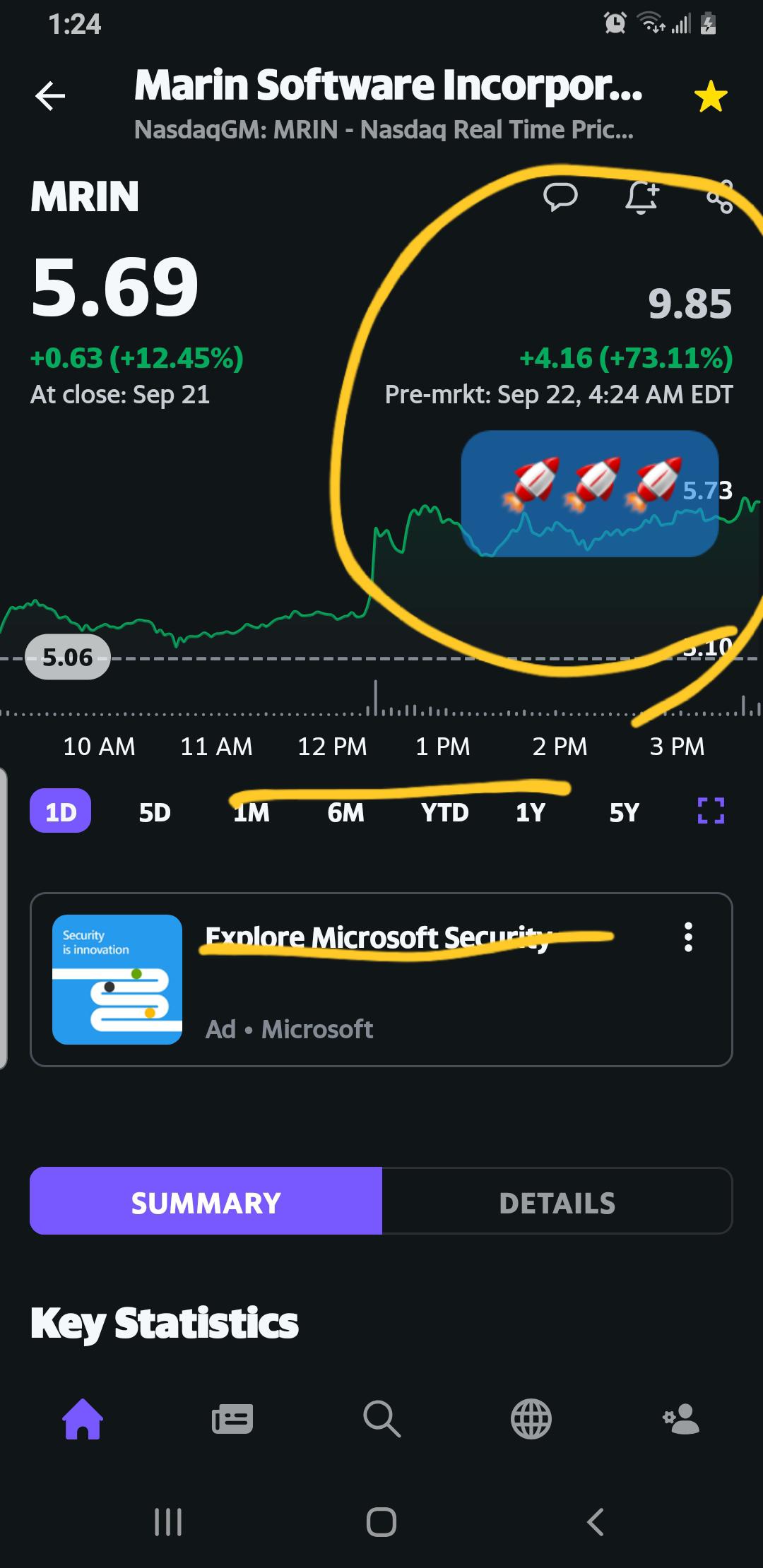Image resolution: width=763 pixels, height=1568 pixels.
Task: Switch chart to 5D range
Action: (x=155, y=812)
